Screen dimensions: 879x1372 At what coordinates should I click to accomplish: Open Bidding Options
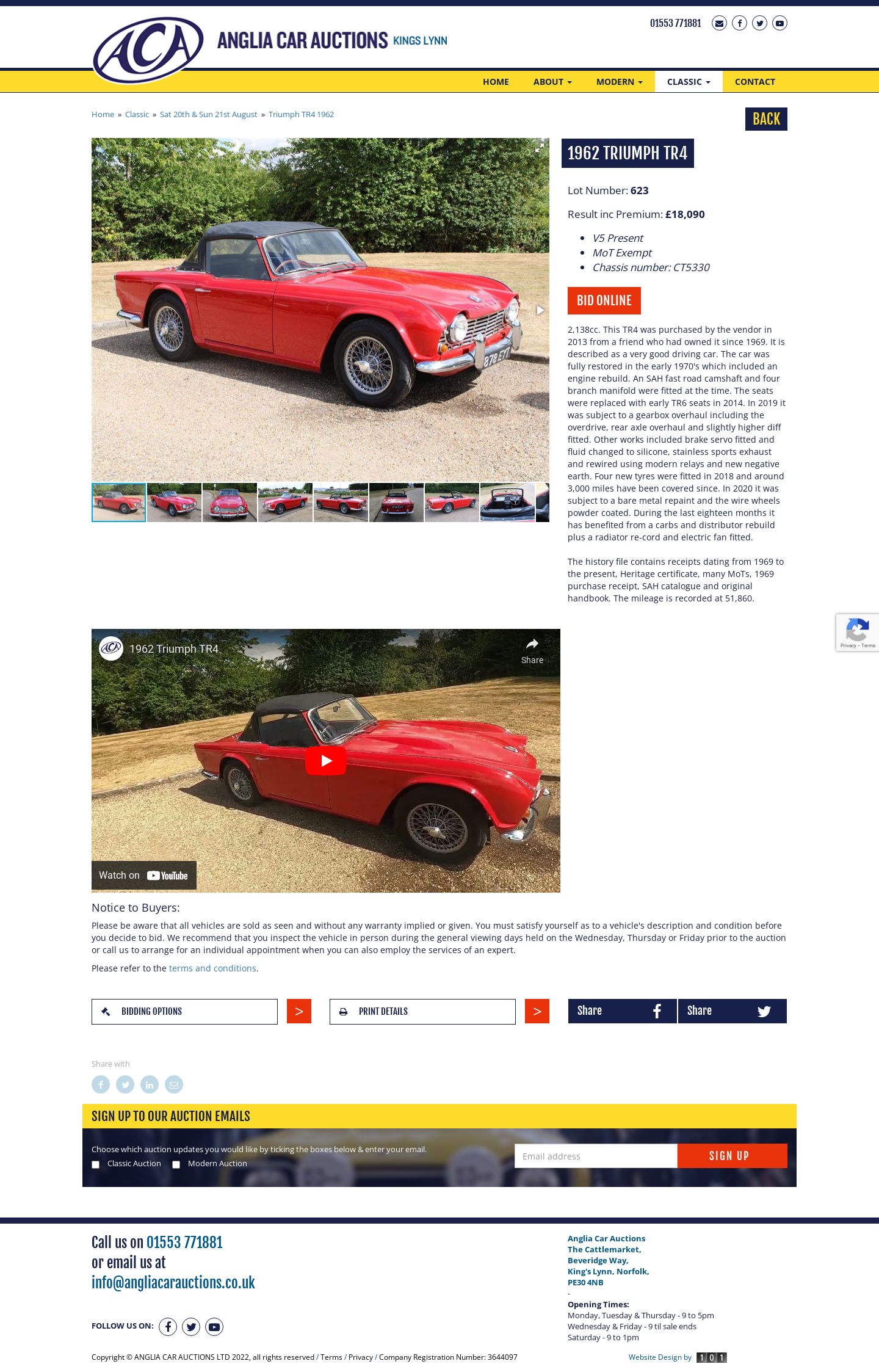[x=184, y=1012]
